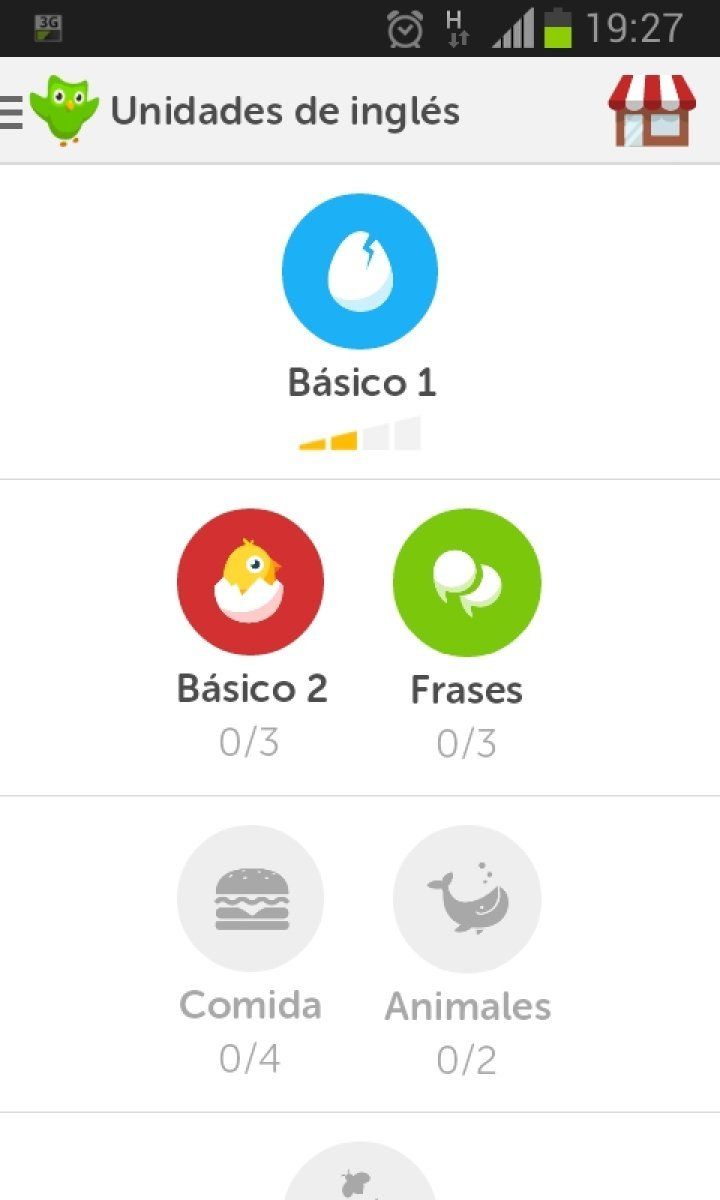Open the side drawer menu
The height and width of the screenshot is (1200, 720).
tap(14, 112)
